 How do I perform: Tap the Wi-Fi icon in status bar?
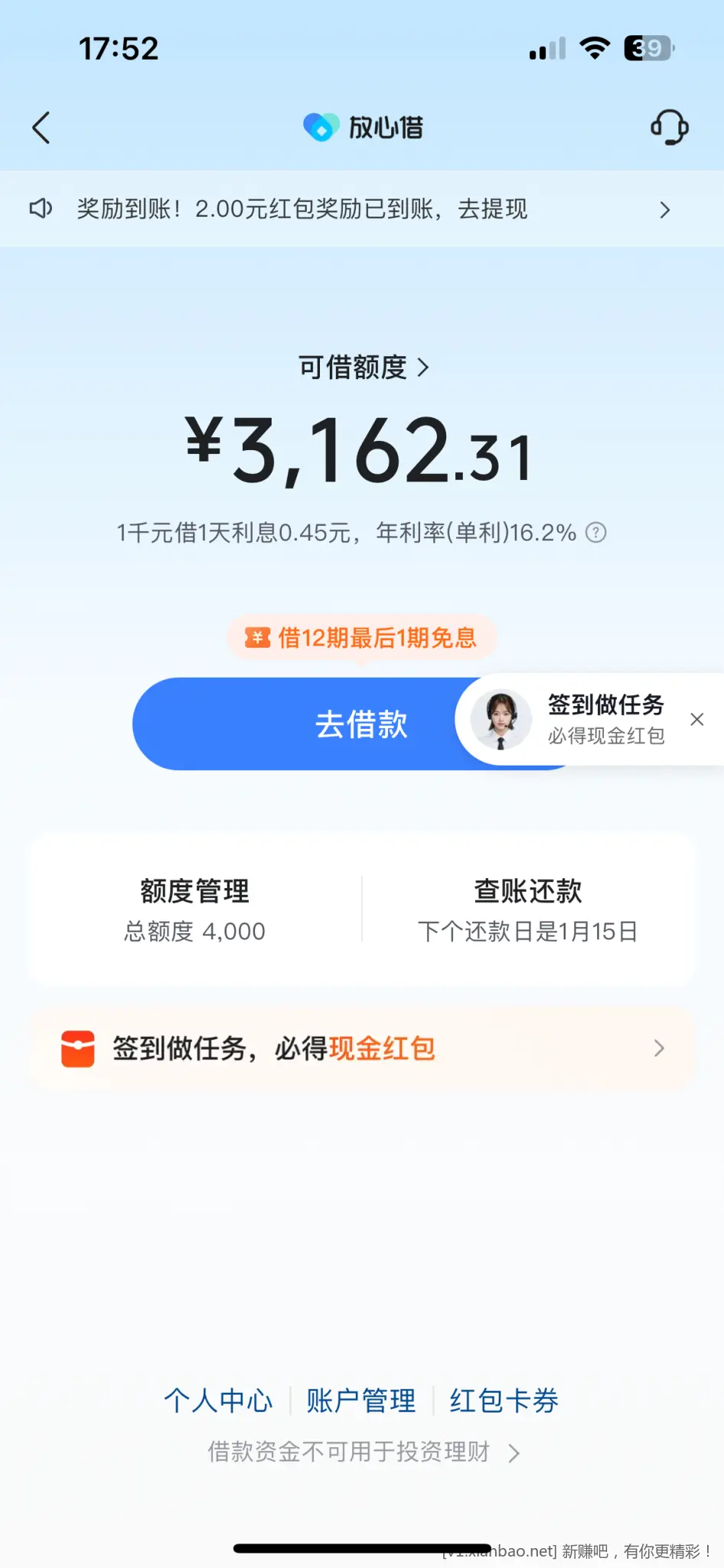click(595, 47)
